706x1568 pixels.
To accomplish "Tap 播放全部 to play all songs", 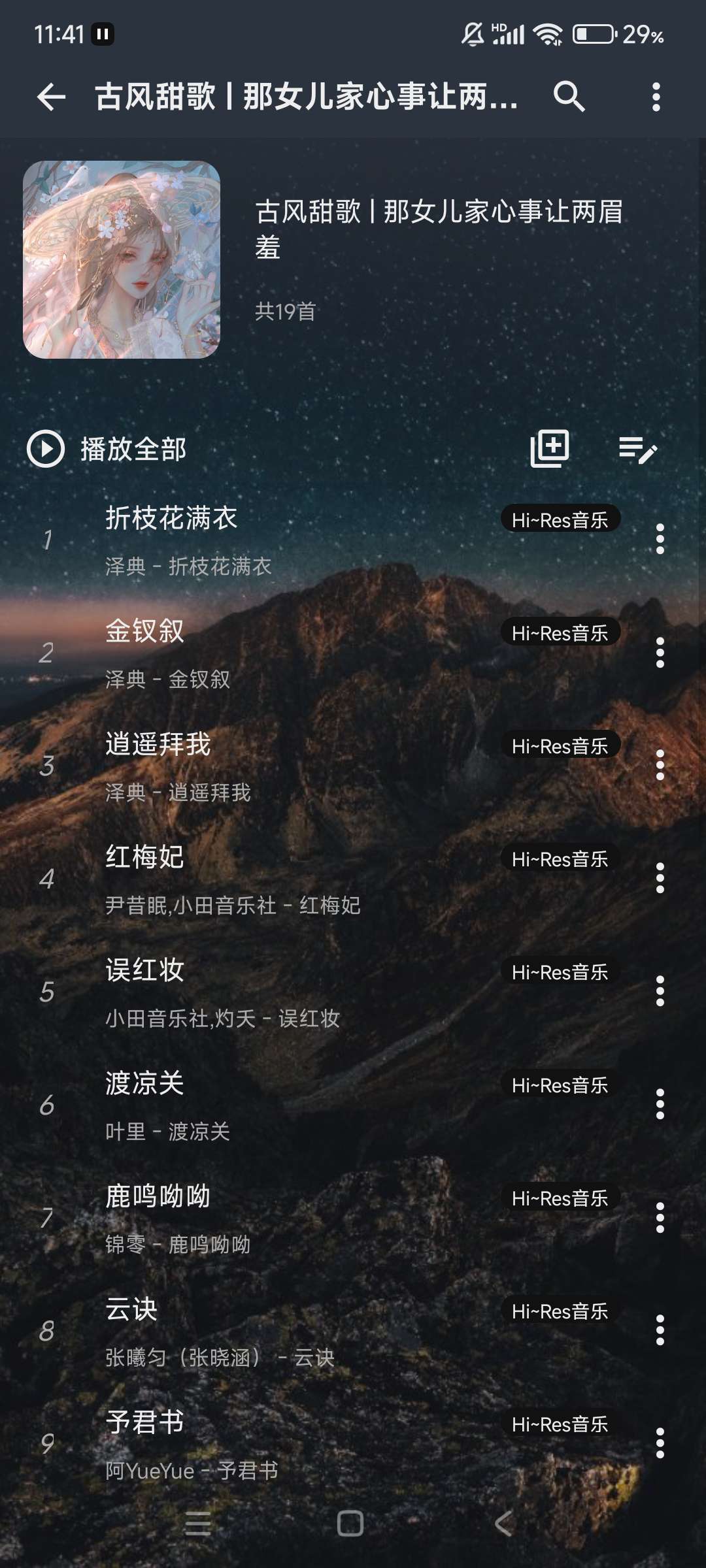I will tap(108, 449).
